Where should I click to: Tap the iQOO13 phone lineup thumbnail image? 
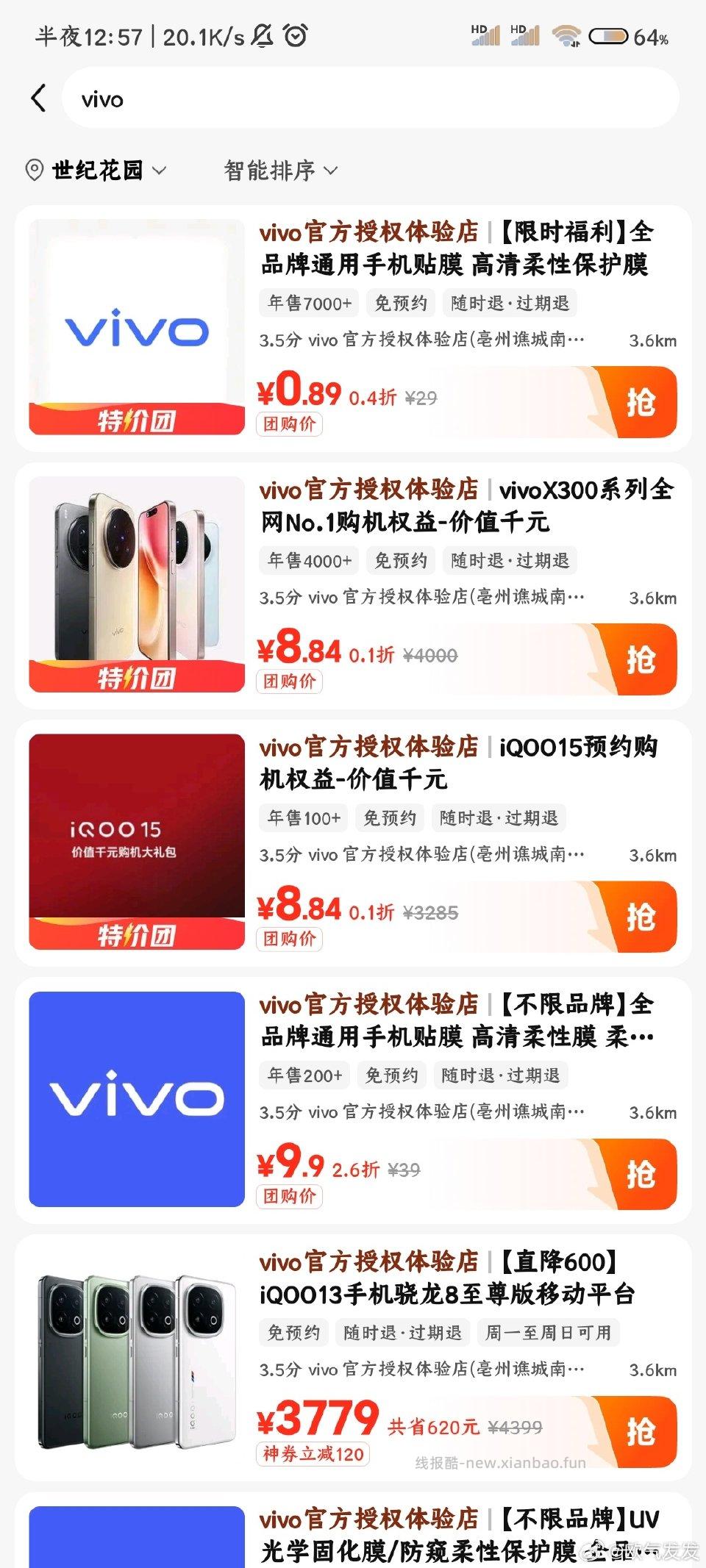[x=135, y=1362]
